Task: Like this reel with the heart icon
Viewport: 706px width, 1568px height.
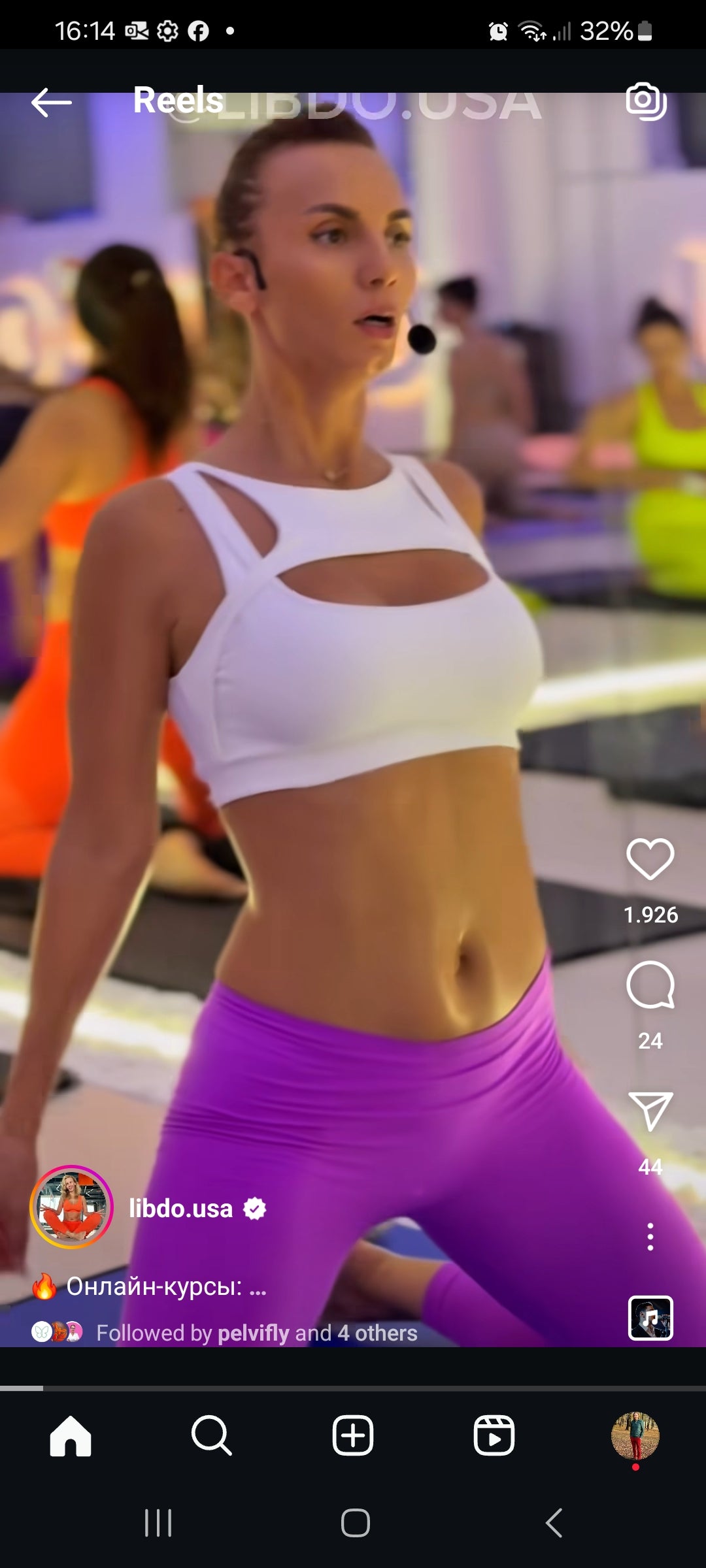Action: (x=650, y=858)
